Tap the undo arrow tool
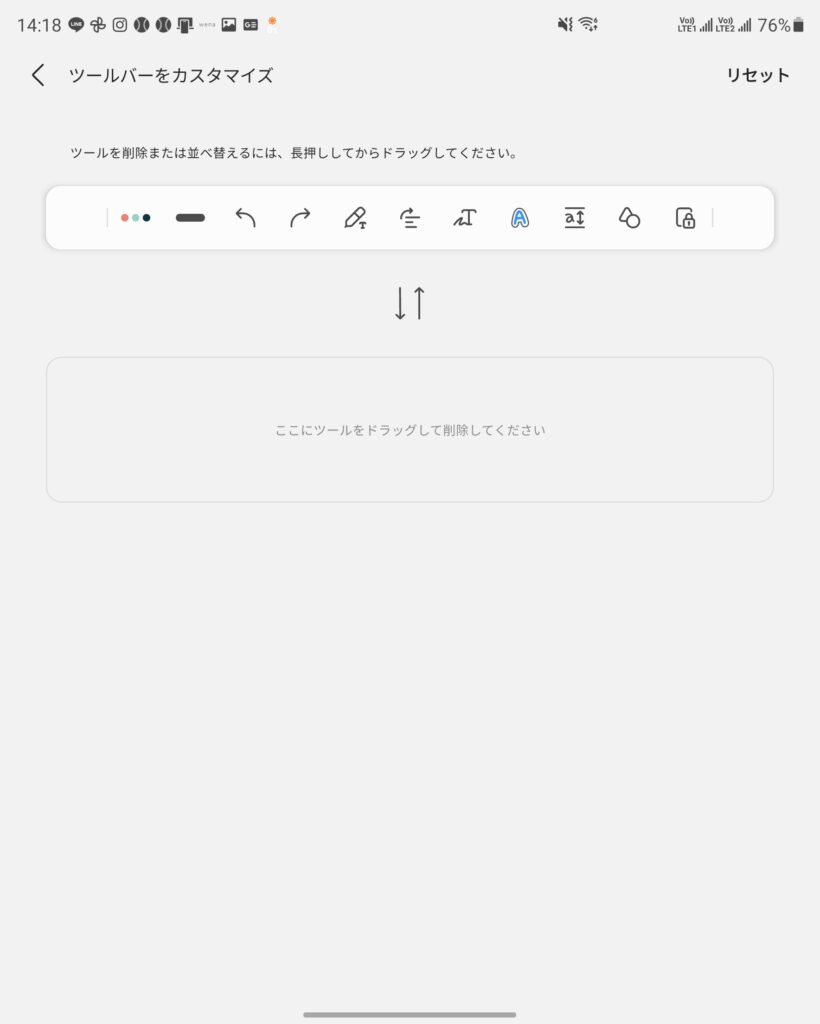 click(245, 217)
